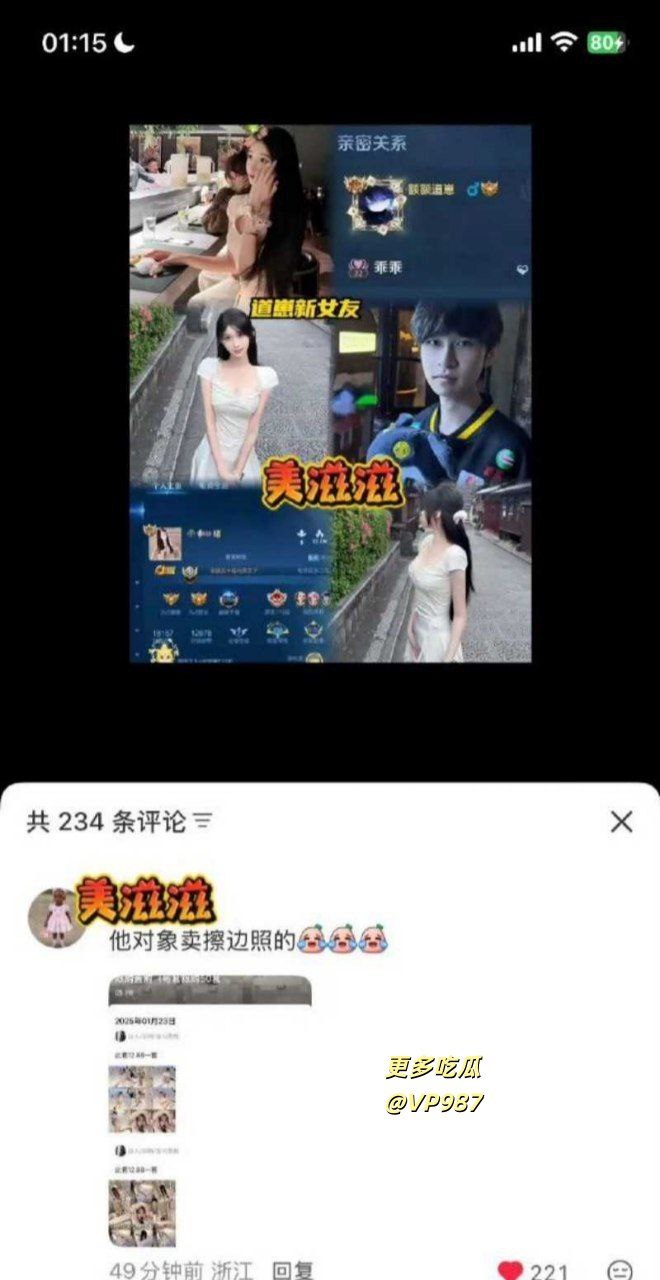Like the comment with 221 likes

pos(511,1271)
